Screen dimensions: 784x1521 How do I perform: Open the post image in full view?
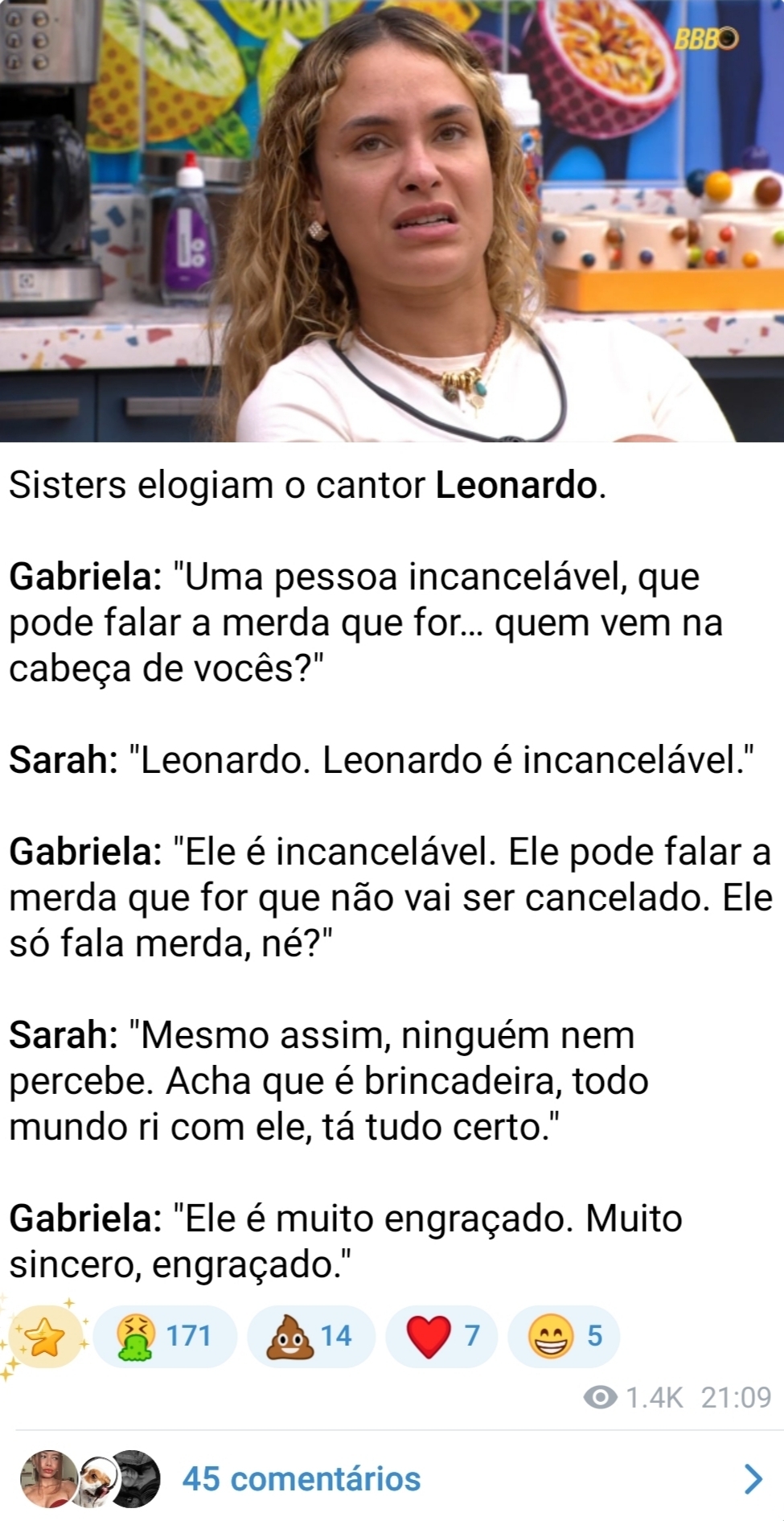(392, 221)
